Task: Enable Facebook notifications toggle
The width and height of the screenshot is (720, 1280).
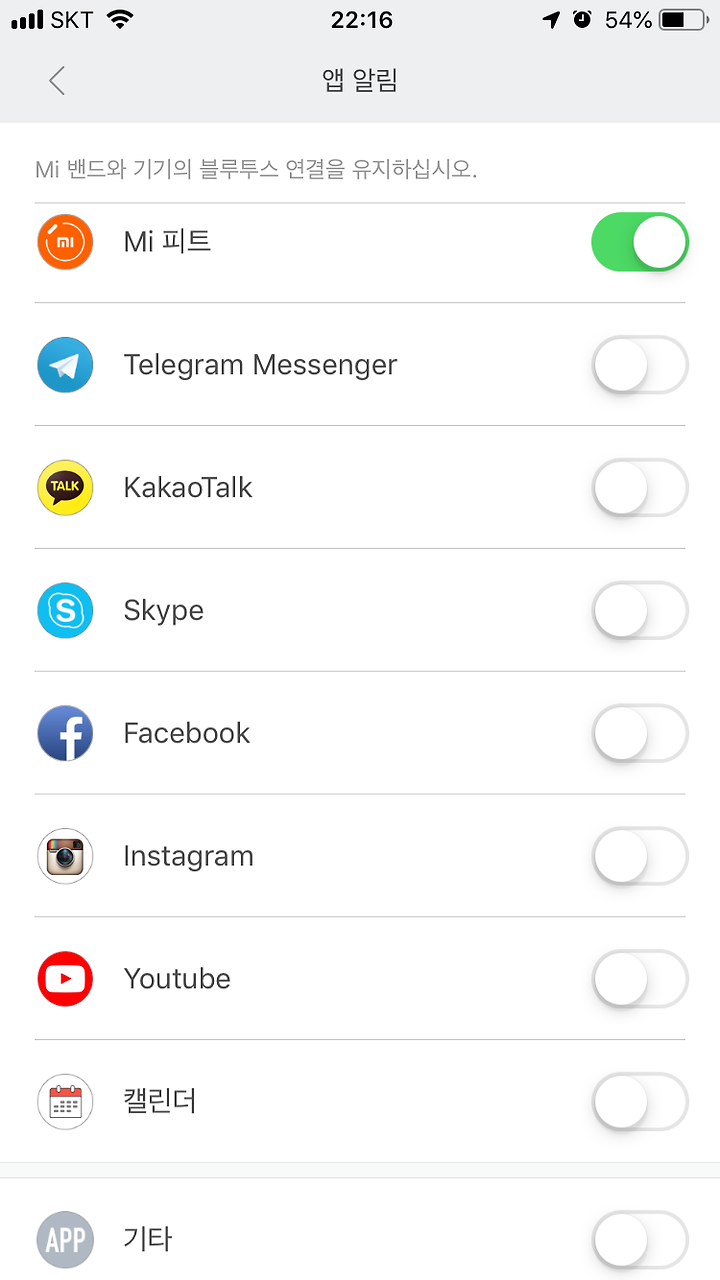Action: pos(640,734)
